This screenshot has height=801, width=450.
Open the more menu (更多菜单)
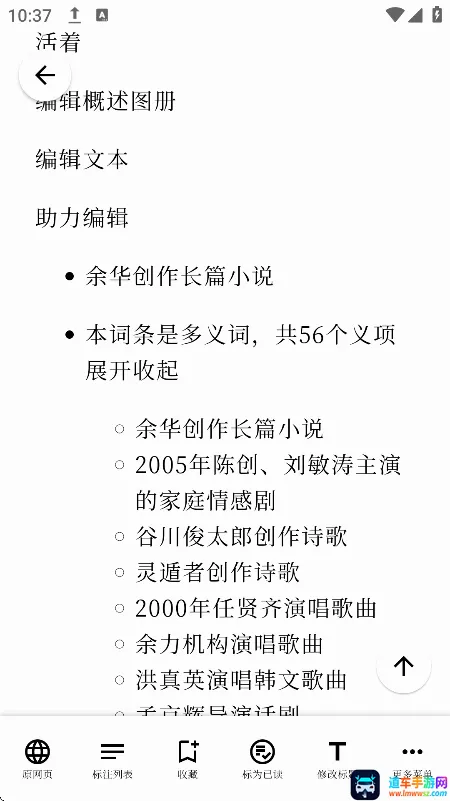[x=412, y=759]
